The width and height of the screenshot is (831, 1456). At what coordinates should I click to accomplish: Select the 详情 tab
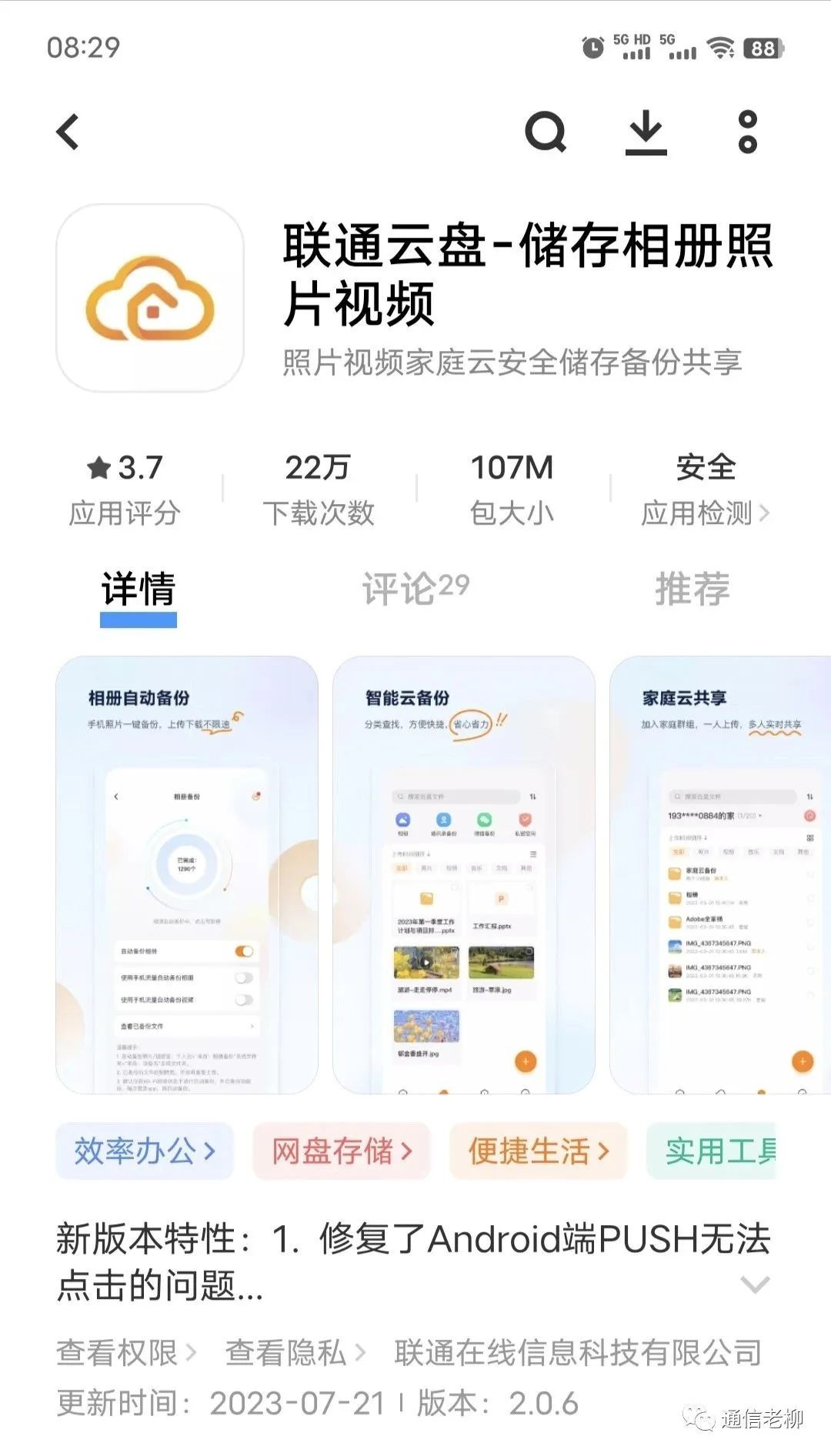point(138,589)
